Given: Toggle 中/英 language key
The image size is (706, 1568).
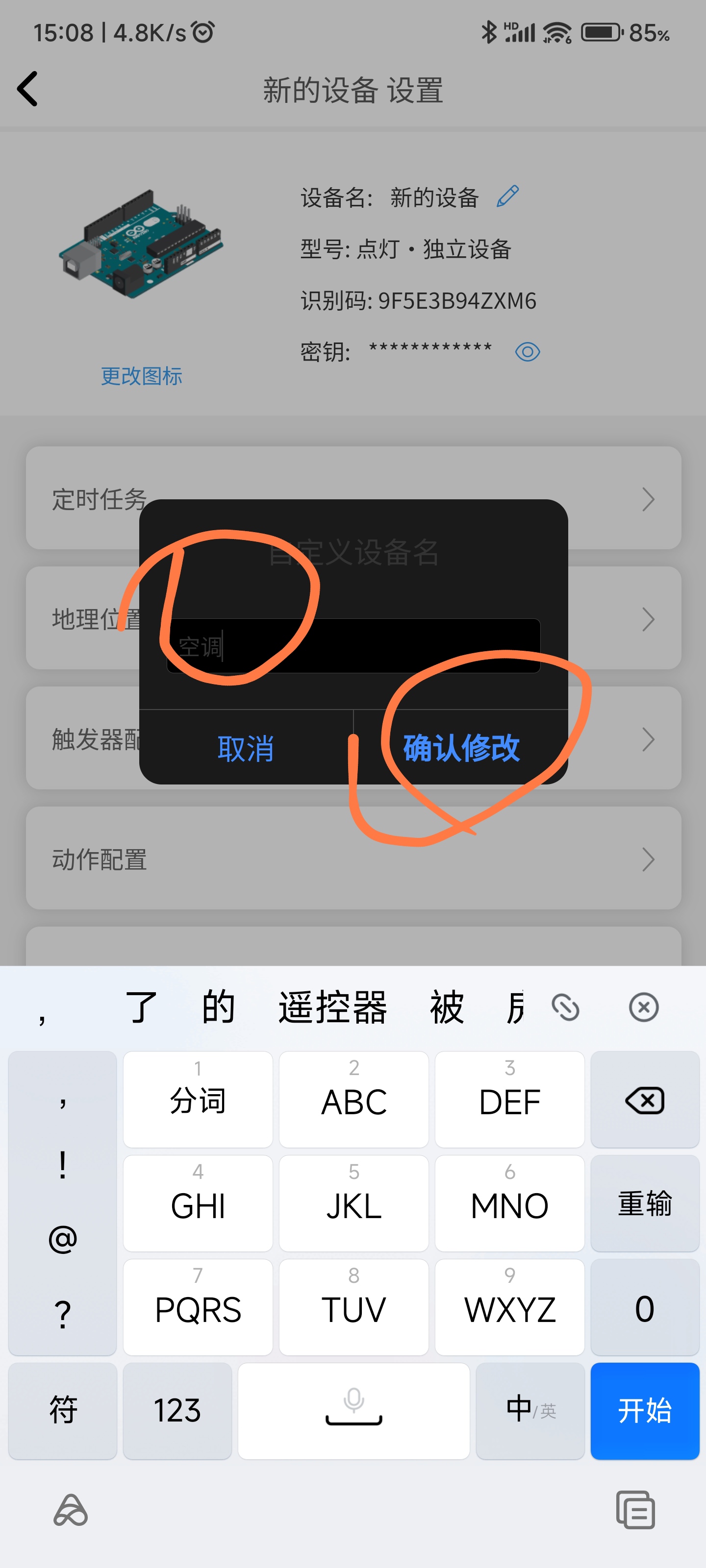Looking at the screenshot, I should pyautogui.click(x=529, y=1410).
